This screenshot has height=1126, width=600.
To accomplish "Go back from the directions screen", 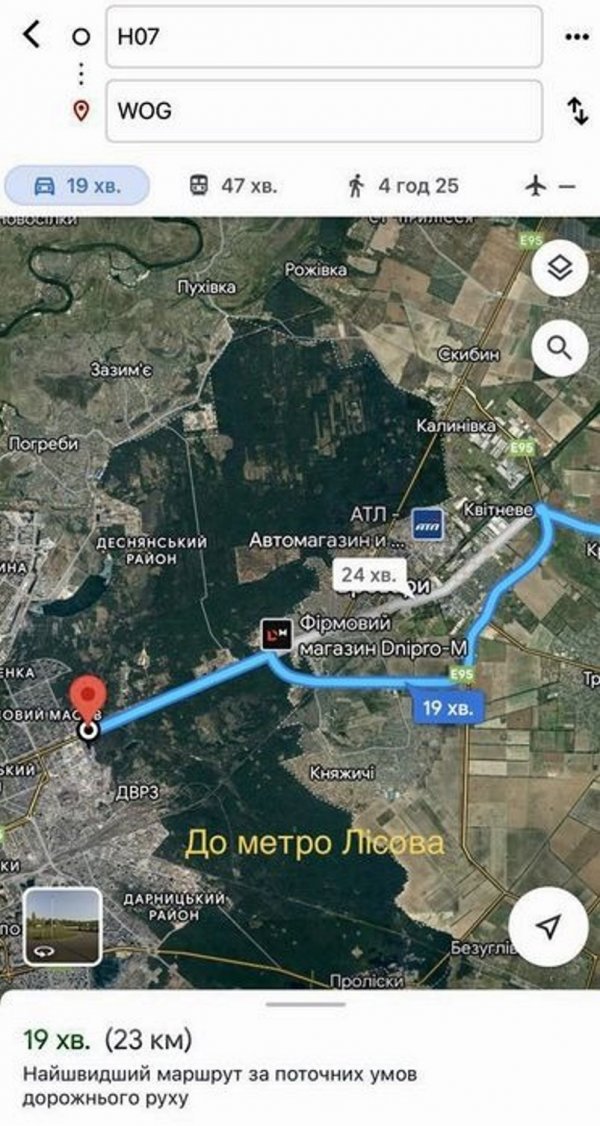I will tap(32, 35).
